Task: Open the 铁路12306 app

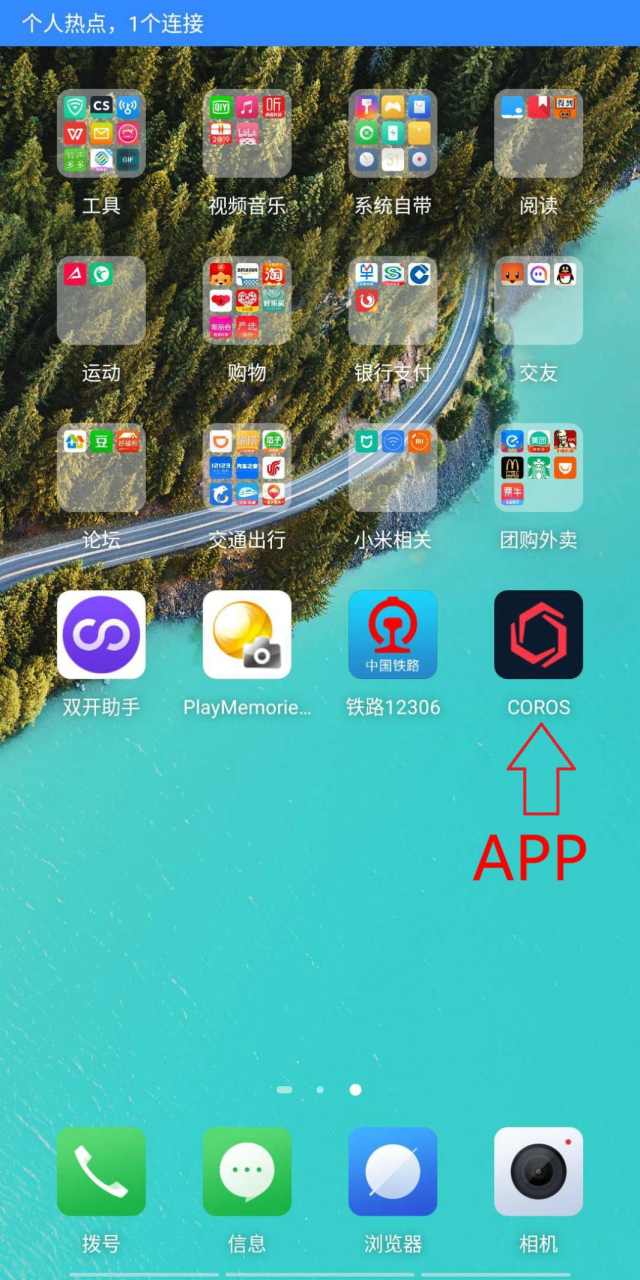Action: [393, 635]
